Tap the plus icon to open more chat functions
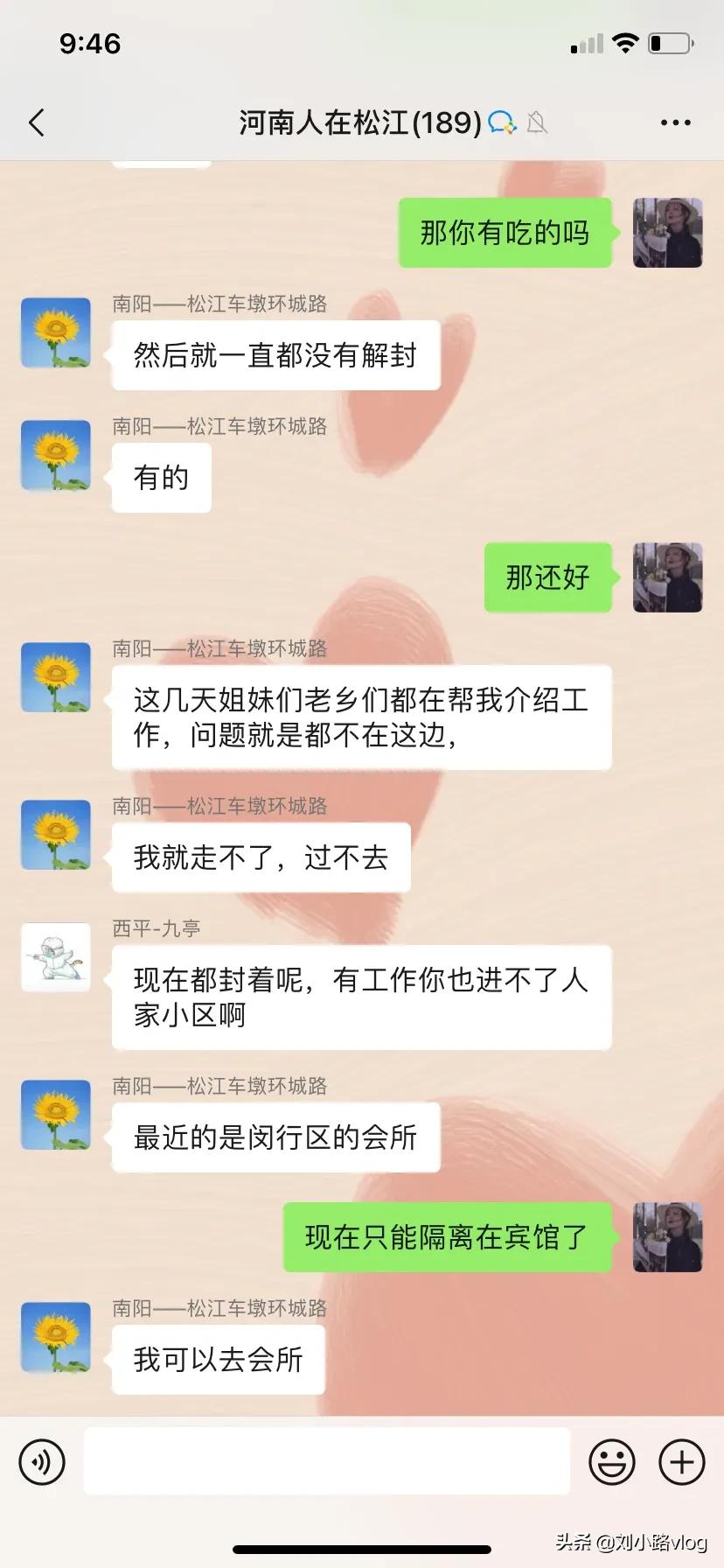This screenshot has width=724, height=1568. [x=683, y=1460]
